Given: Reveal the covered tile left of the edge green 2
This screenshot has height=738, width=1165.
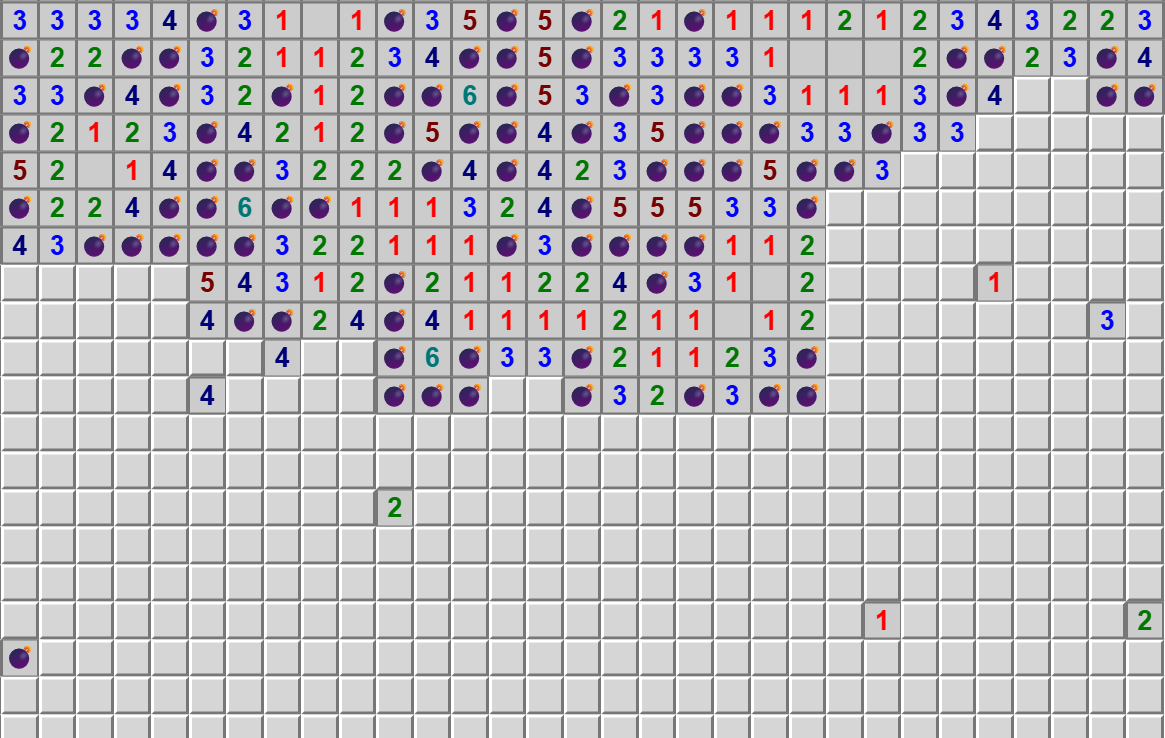Looking at the screenshot, I should click(1106, 621).
